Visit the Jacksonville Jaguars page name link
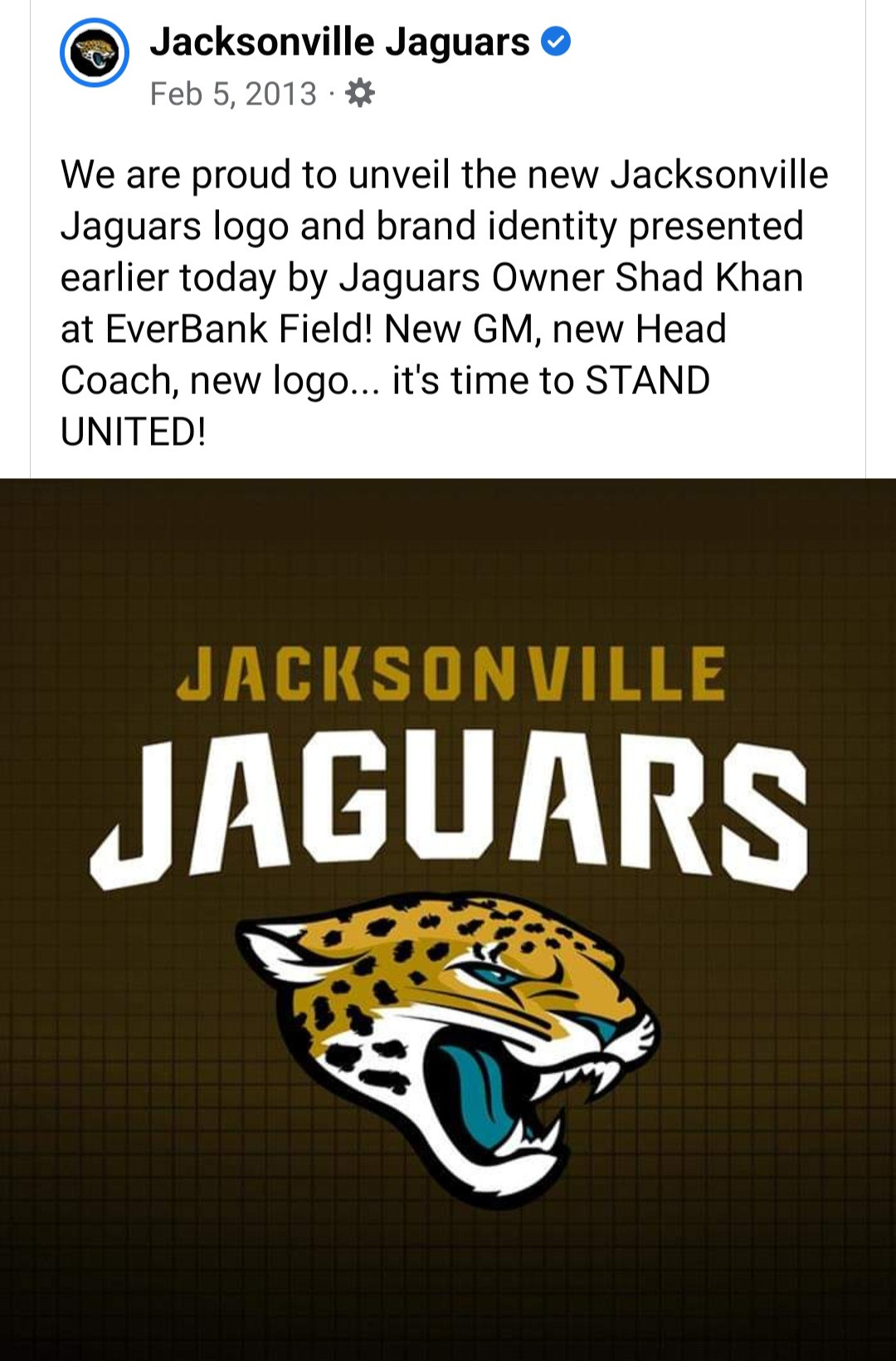The width and height of the screenshot is (896, 1361). point(339,41)
